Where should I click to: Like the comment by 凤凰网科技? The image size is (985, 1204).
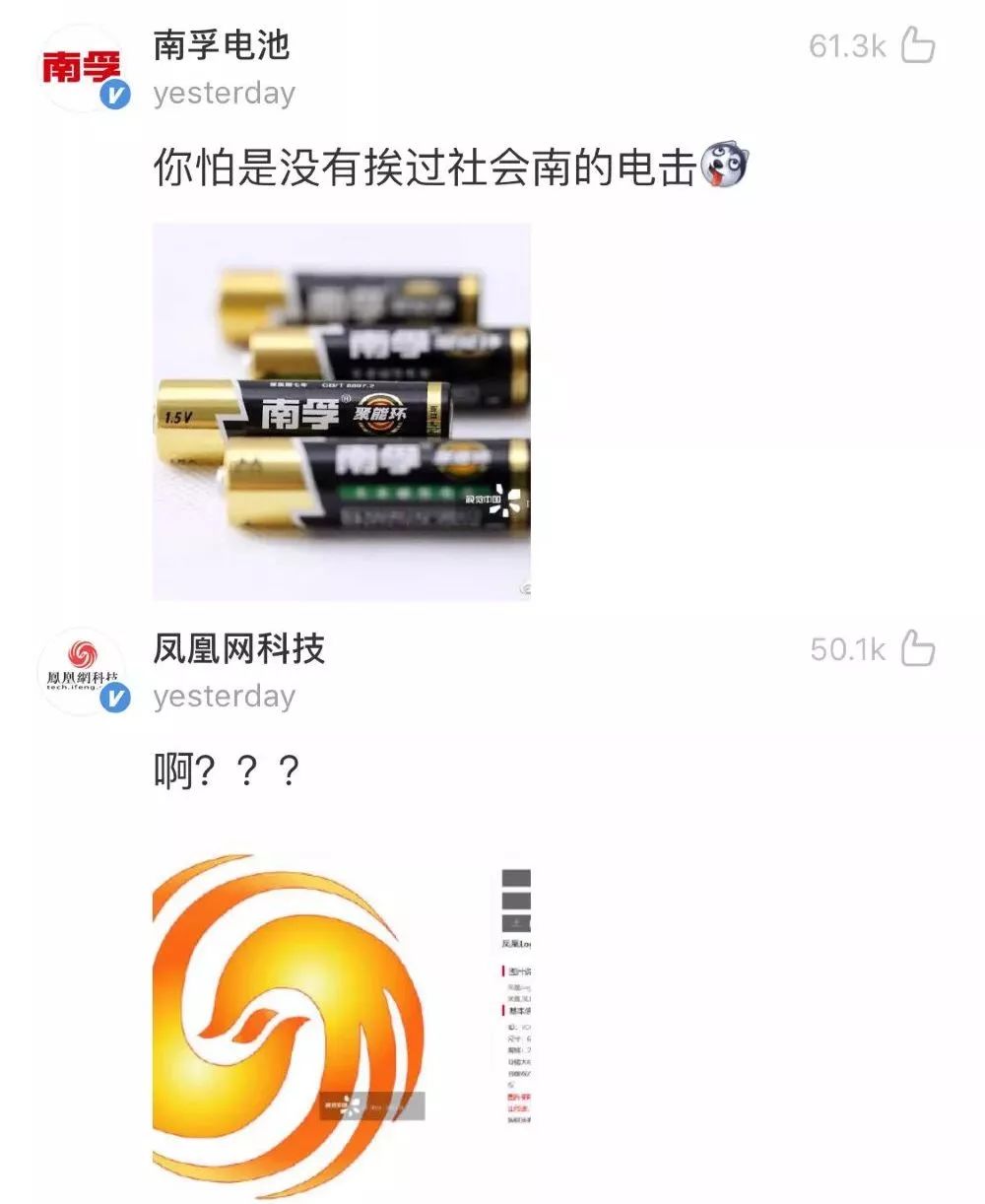pos(918,649)
